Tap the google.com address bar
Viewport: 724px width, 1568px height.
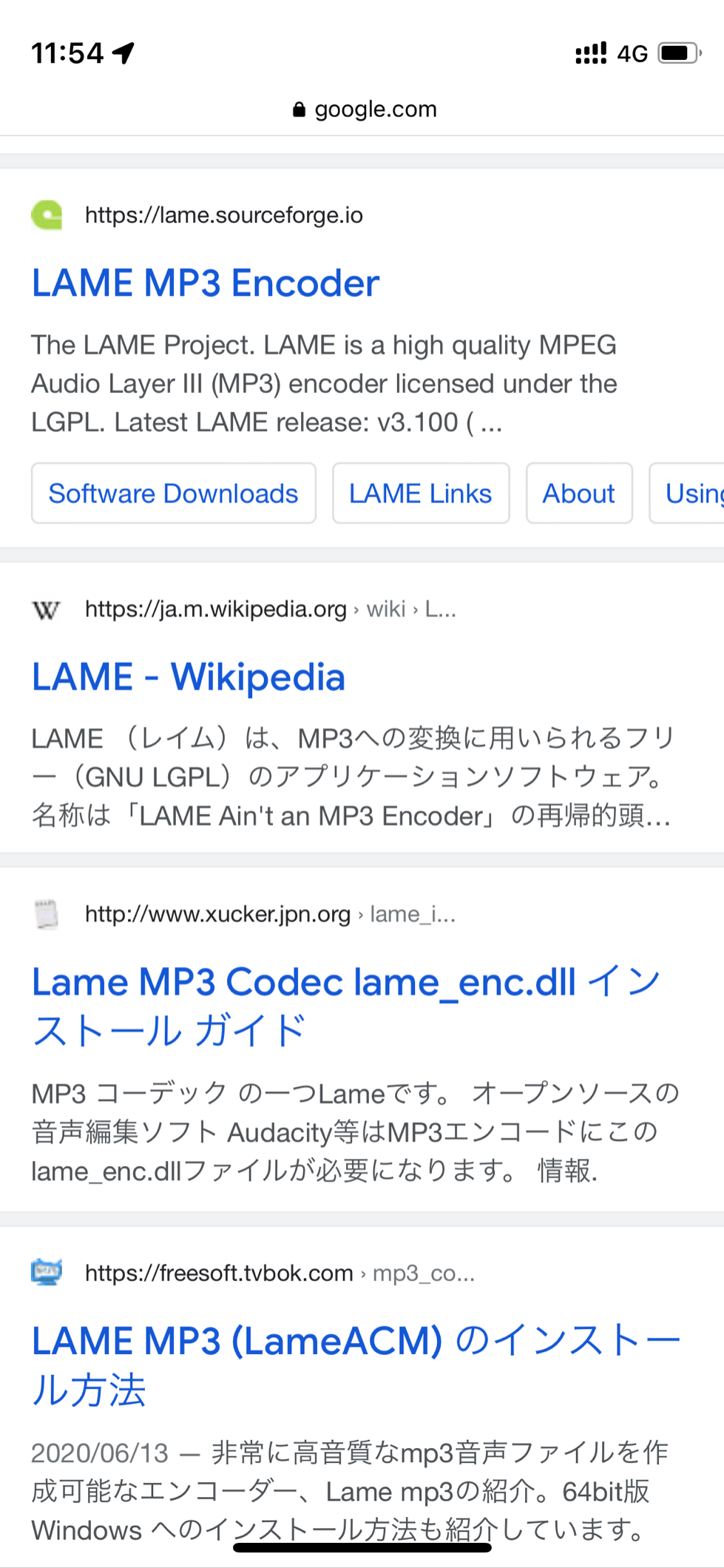364,110
